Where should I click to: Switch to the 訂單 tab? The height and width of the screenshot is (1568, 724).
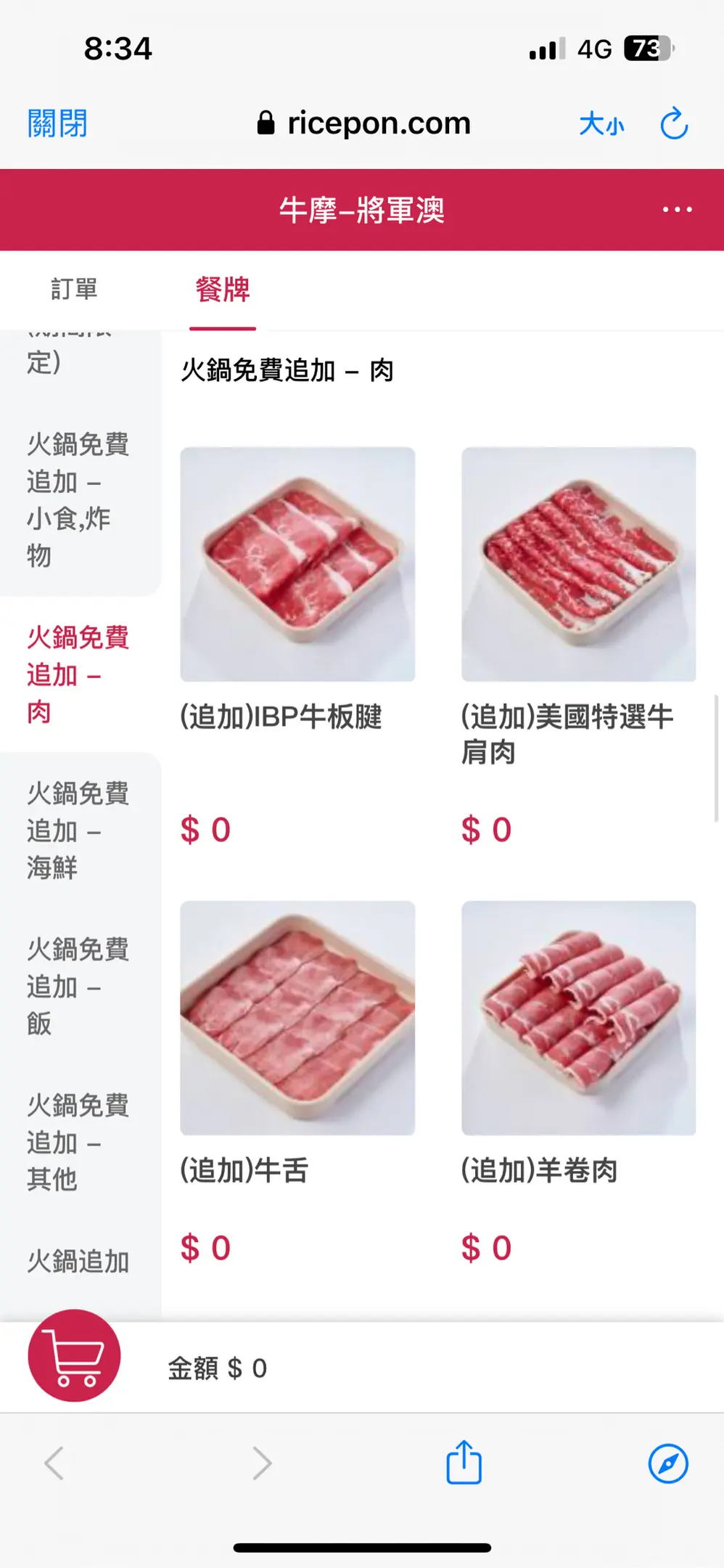tap(74, 289)
